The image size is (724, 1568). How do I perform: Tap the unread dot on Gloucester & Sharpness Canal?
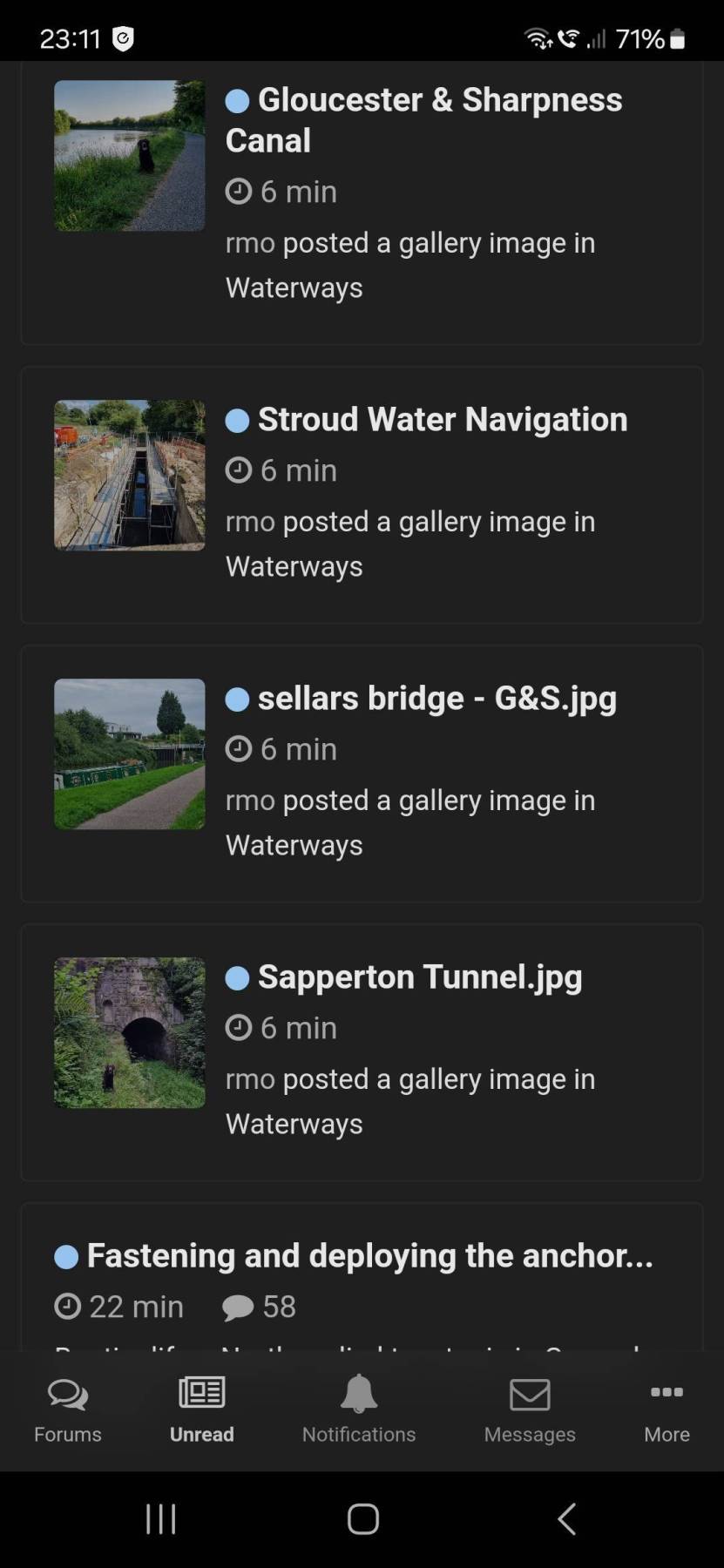(237, 100)
